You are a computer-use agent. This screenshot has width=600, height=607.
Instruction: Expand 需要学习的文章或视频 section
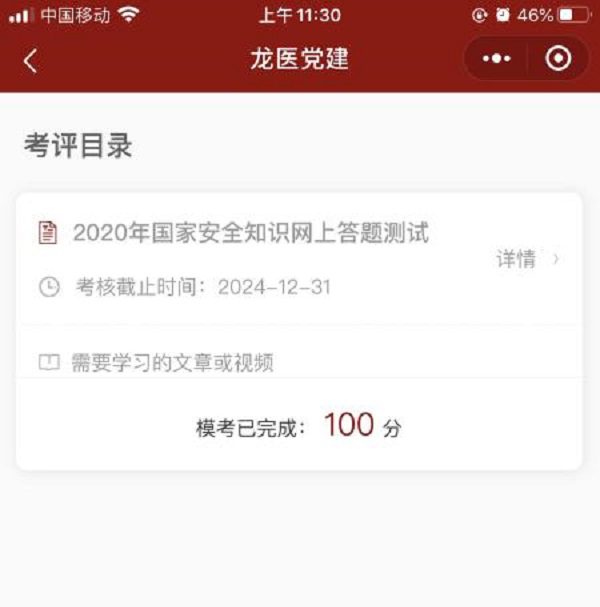pyautogui.click(x=171, y=362)
